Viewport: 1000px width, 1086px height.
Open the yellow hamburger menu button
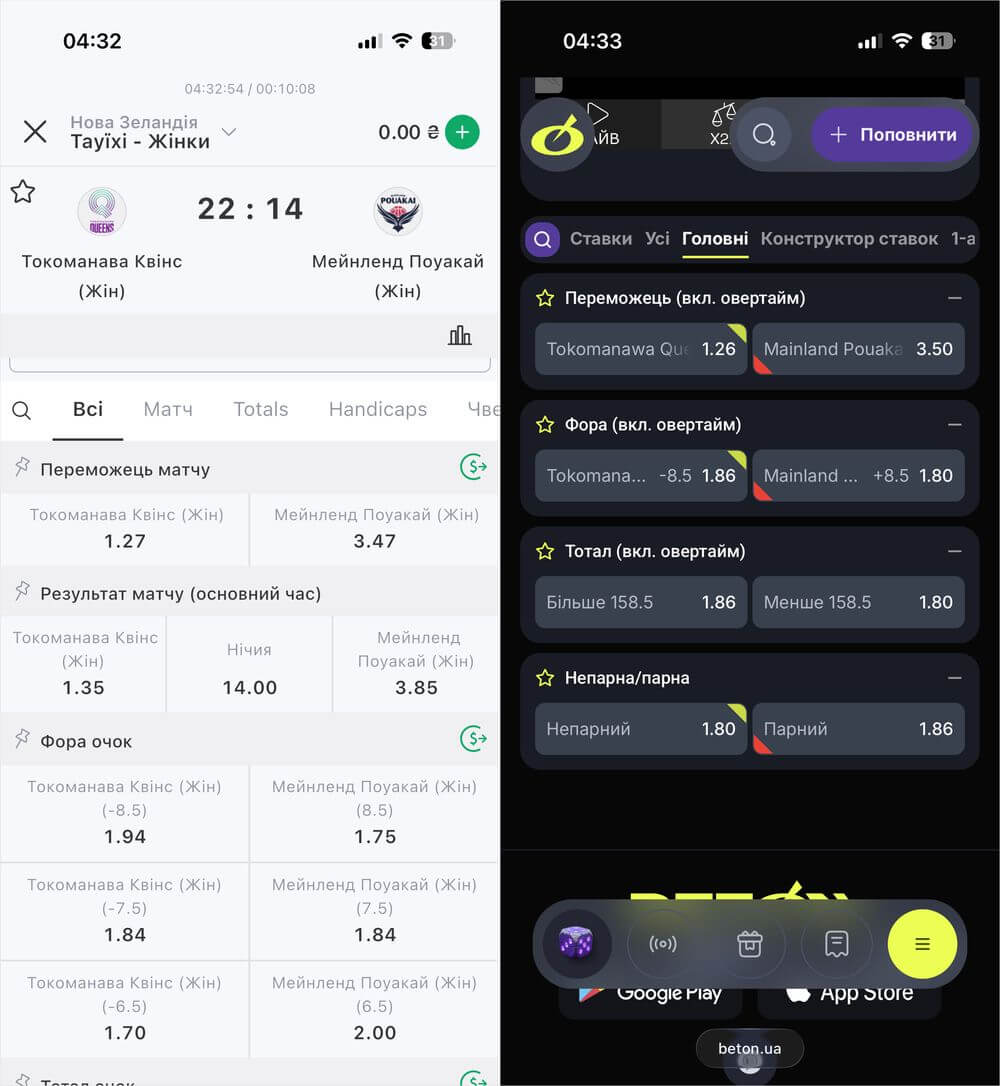[922, 944]
